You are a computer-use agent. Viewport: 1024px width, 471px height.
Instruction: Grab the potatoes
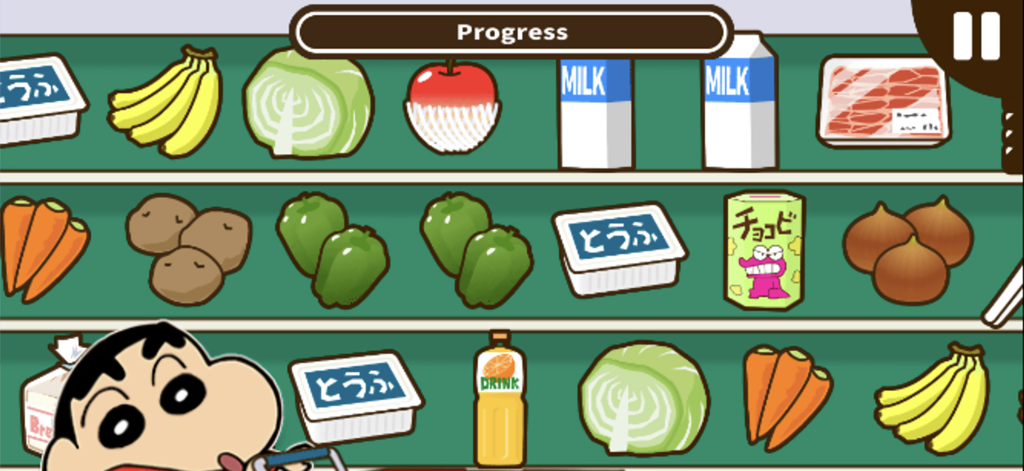pyautogui.click(x=187, y=248)
